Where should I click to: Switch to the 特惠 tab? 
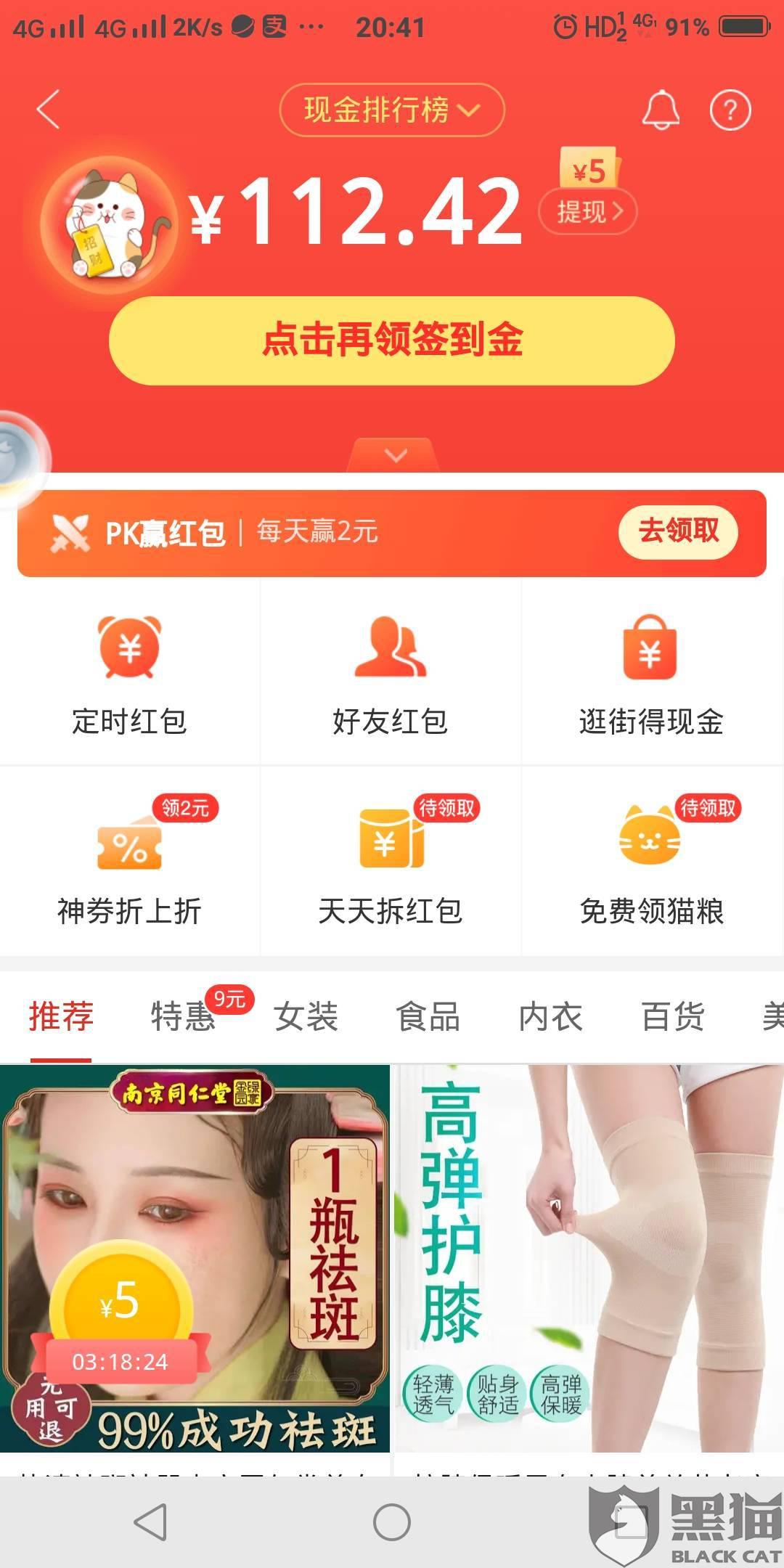[184, 1016]
